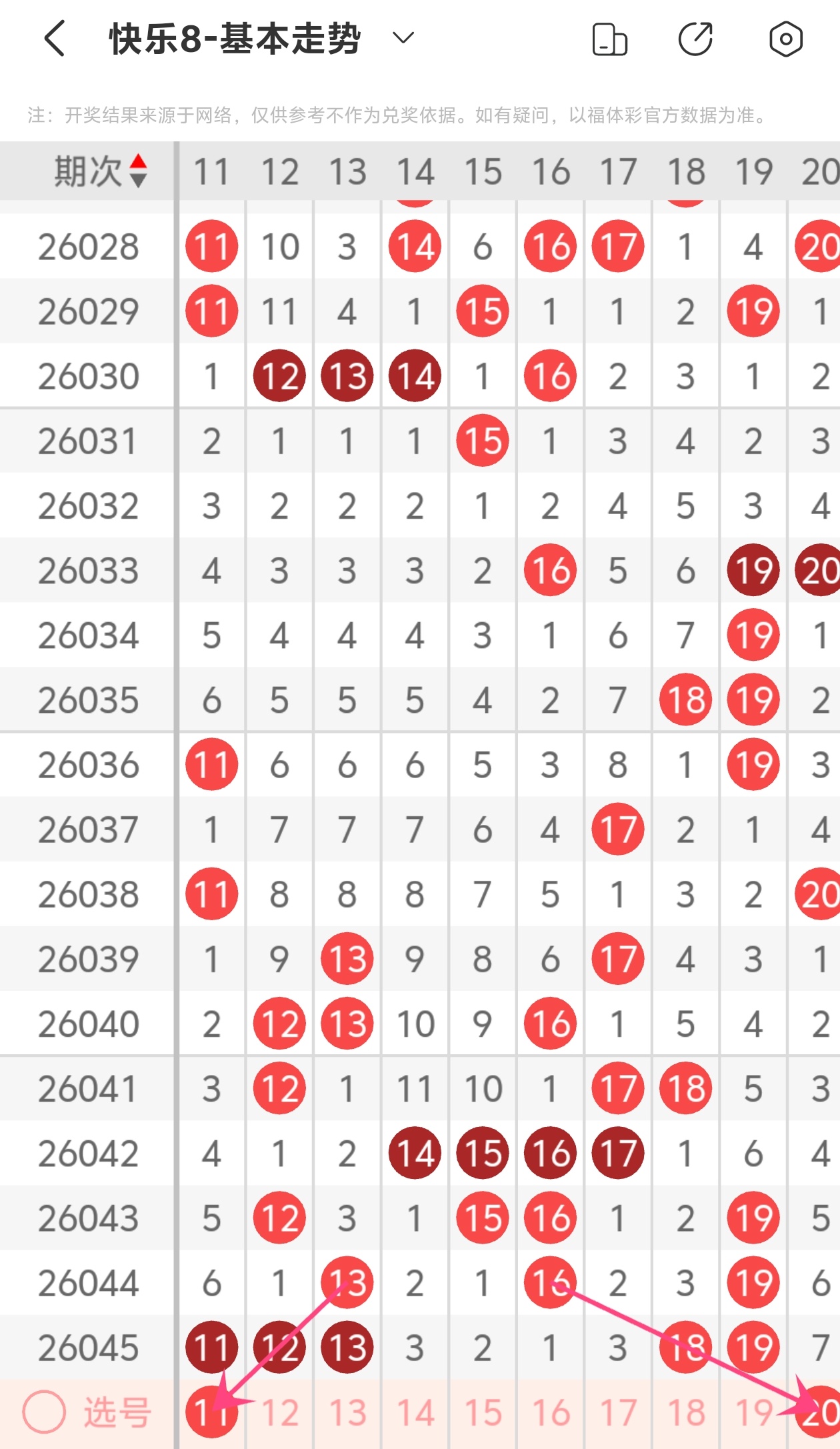Expand the 快乐8-基本走势 title dropdown
The image size is (840, 1449).
pyautogui.click(x=403, y=37)
